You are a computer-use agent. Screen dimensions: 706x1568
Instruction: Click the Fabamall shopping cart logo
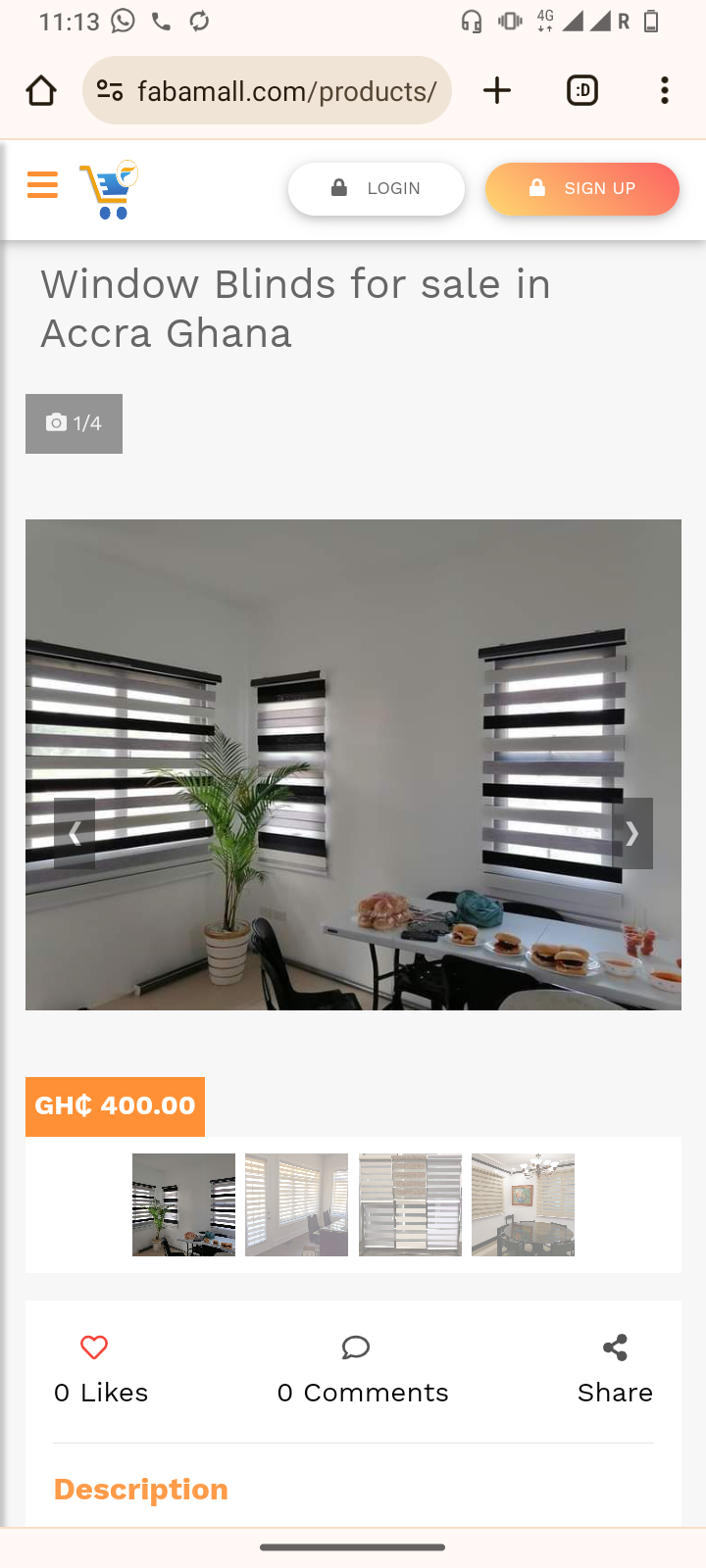(x=108, y=188)
